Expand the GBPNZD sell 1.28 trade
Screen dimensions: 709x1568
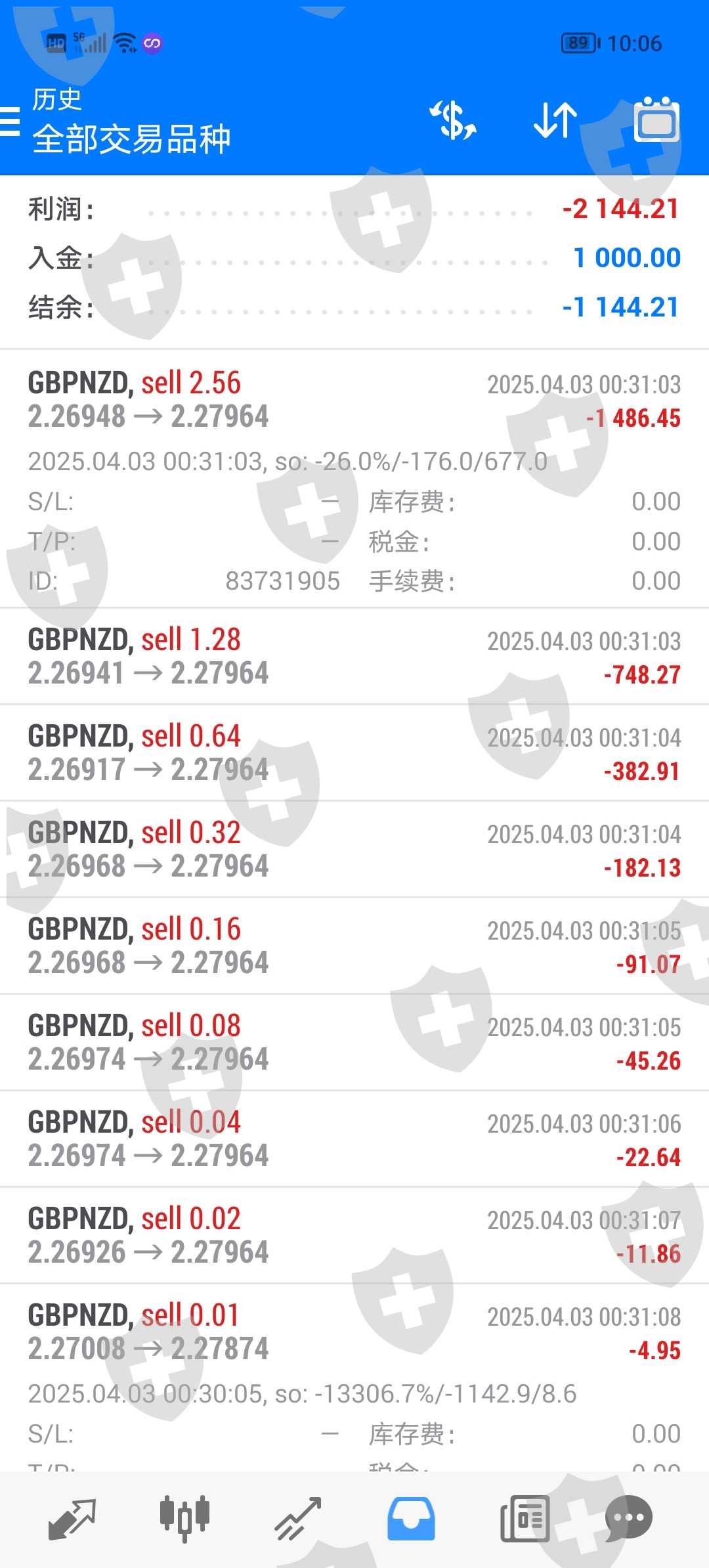click(x=354, y=657)
